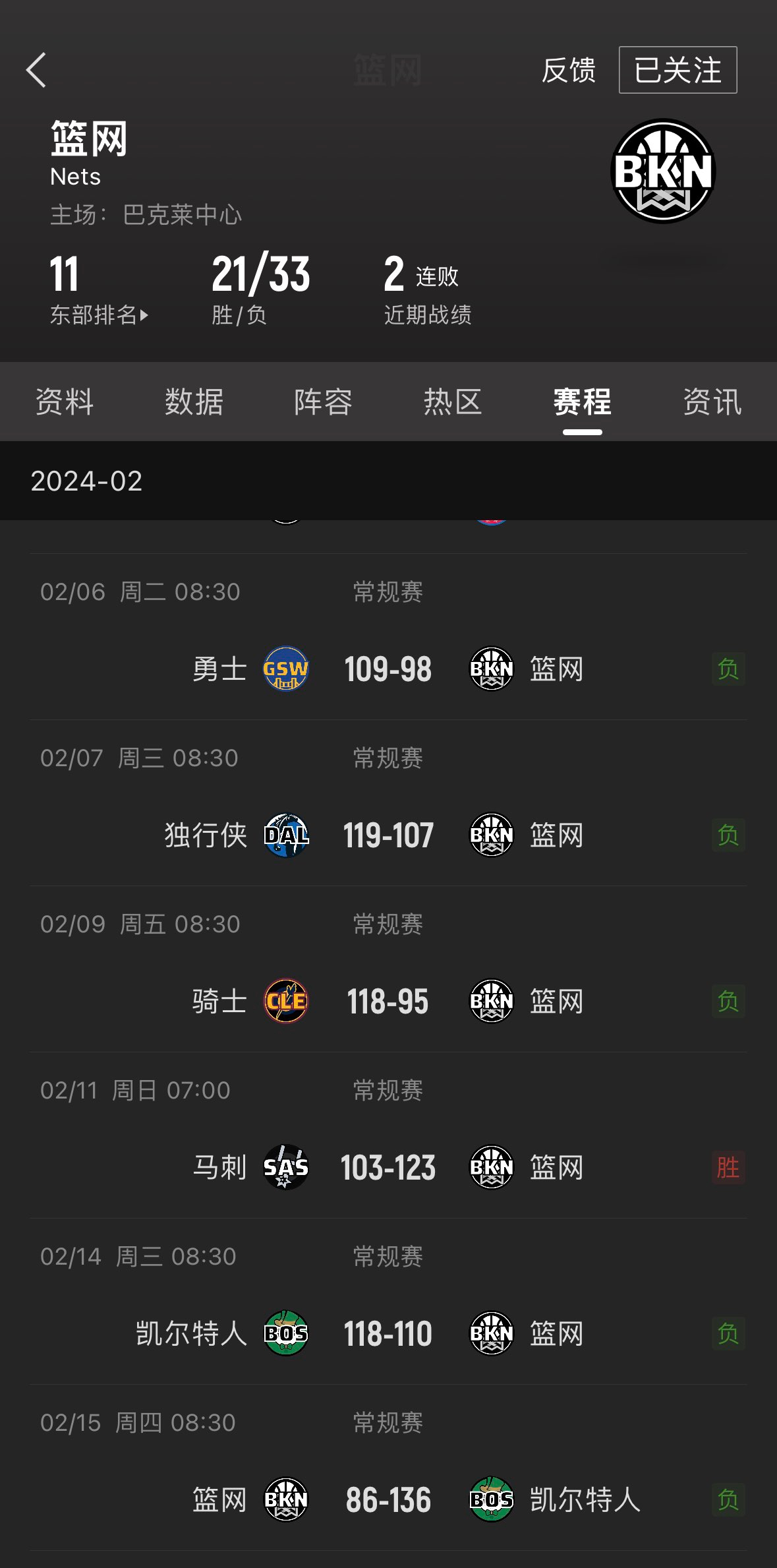Switch to the 热区 tab

point(453,402)
